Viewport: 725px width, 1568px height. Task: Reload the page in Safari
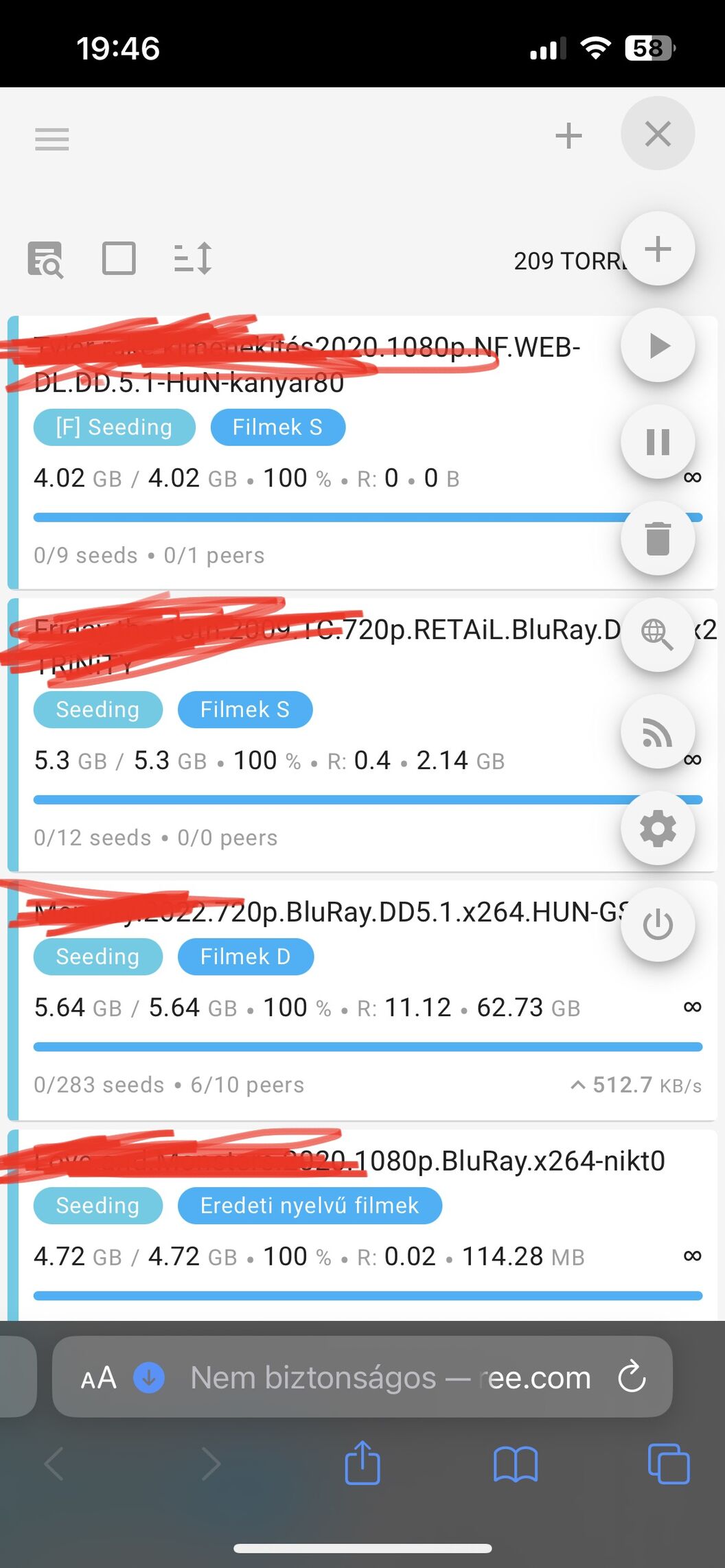pos(632,1377)
